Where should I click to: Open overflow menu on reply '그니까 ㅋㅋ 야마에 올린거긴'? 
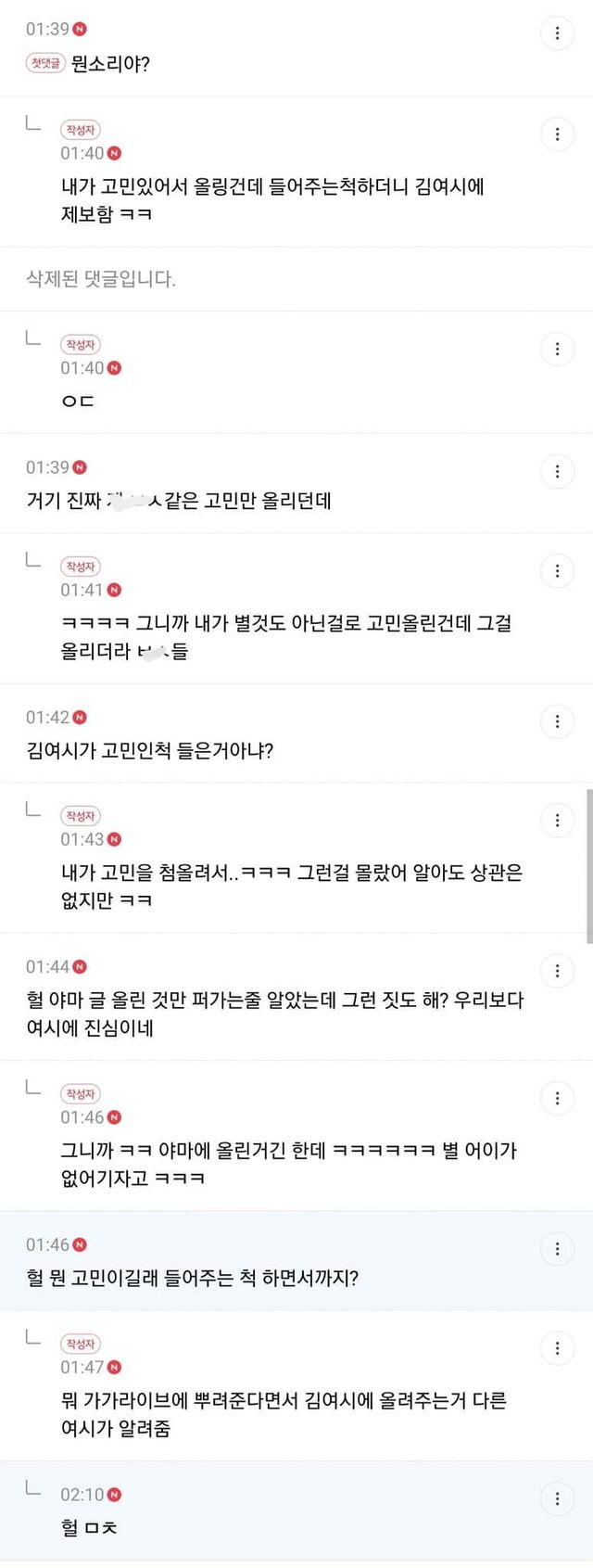[x=557, y=1098]
